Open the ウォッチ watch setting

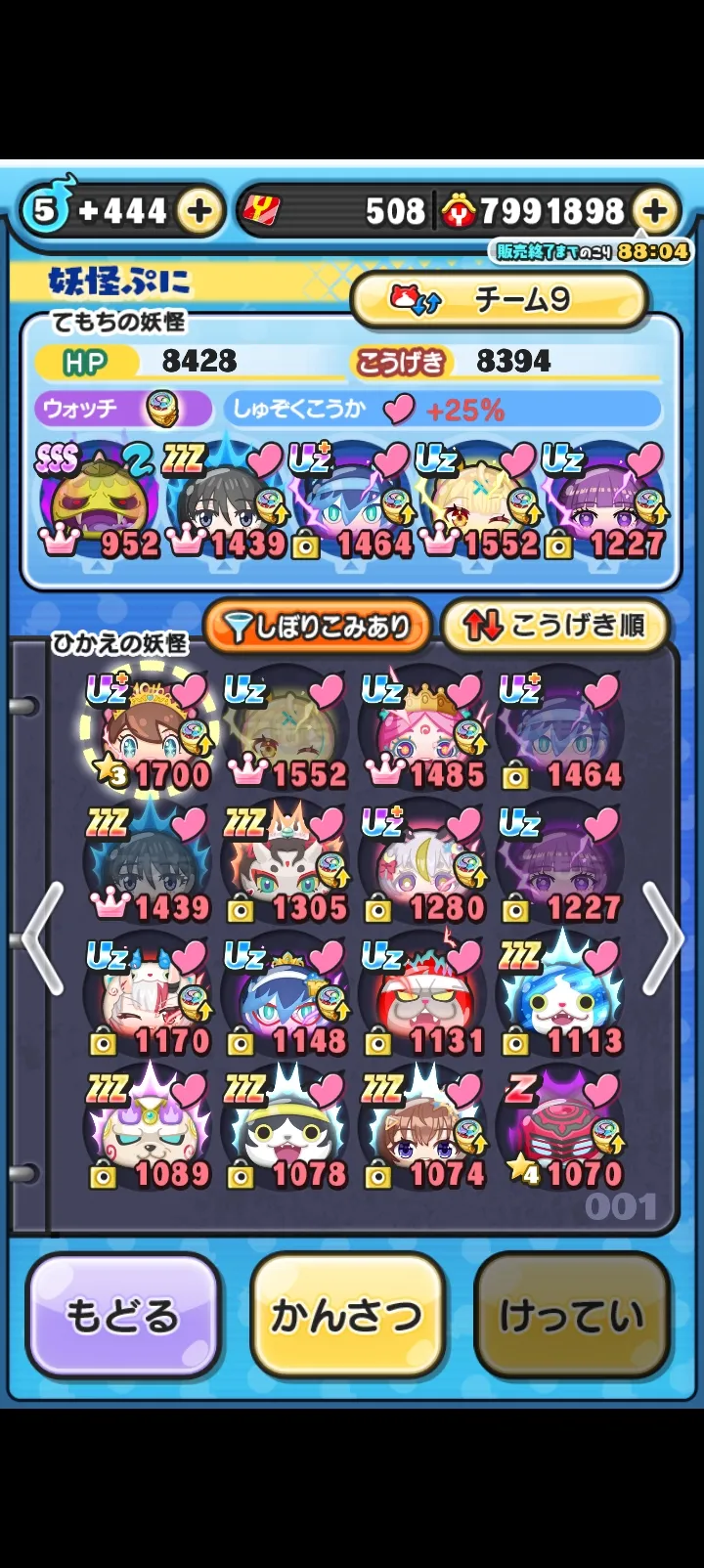coord(122,408)
